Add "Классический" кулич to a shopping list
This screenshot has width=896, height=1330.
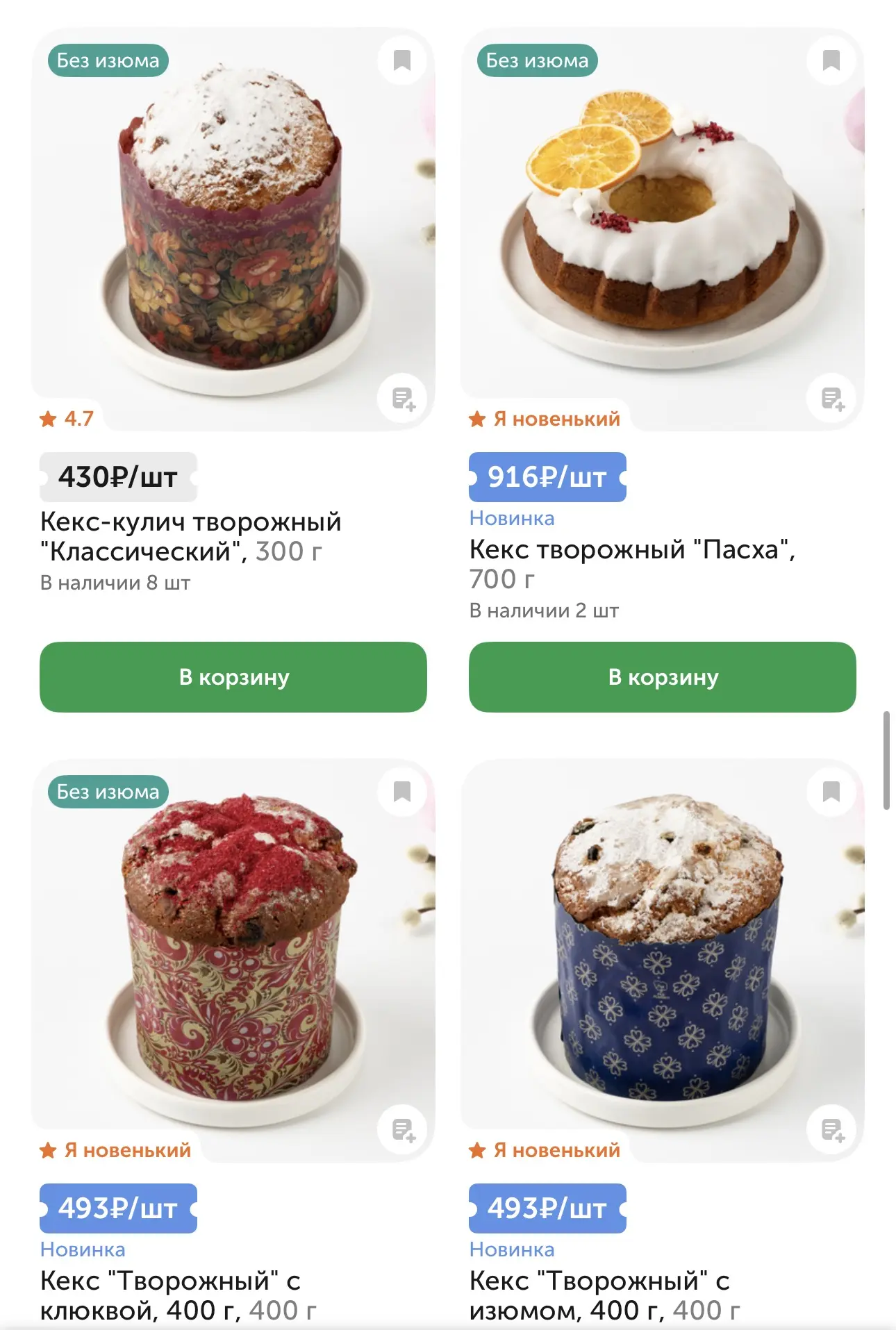tap(403, 399)
